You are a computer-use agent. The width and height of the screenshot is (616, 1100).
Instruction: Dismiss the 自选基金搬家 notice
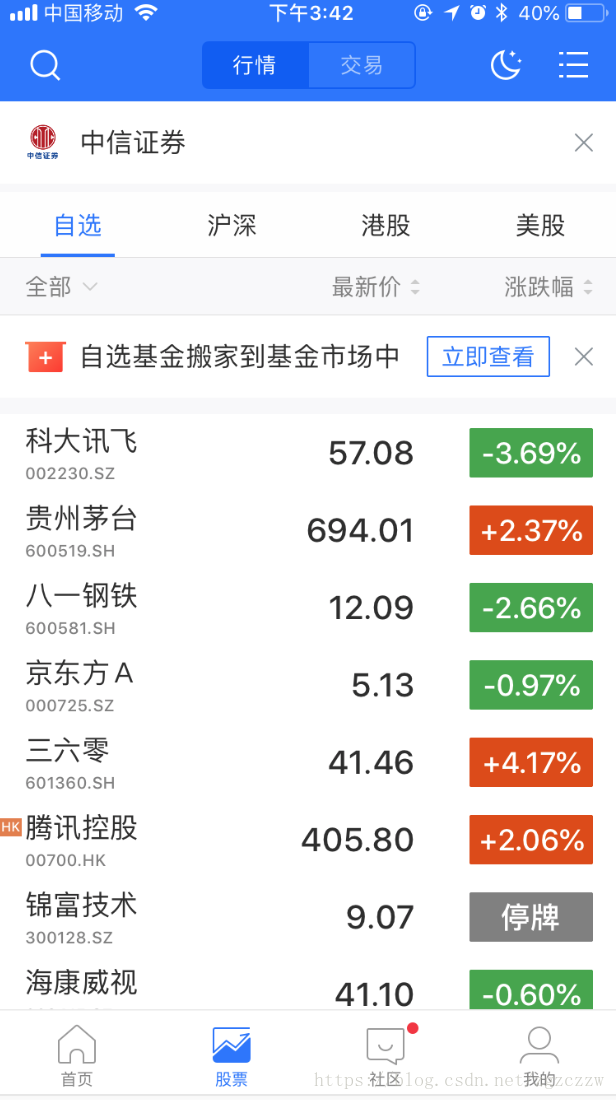584,357
